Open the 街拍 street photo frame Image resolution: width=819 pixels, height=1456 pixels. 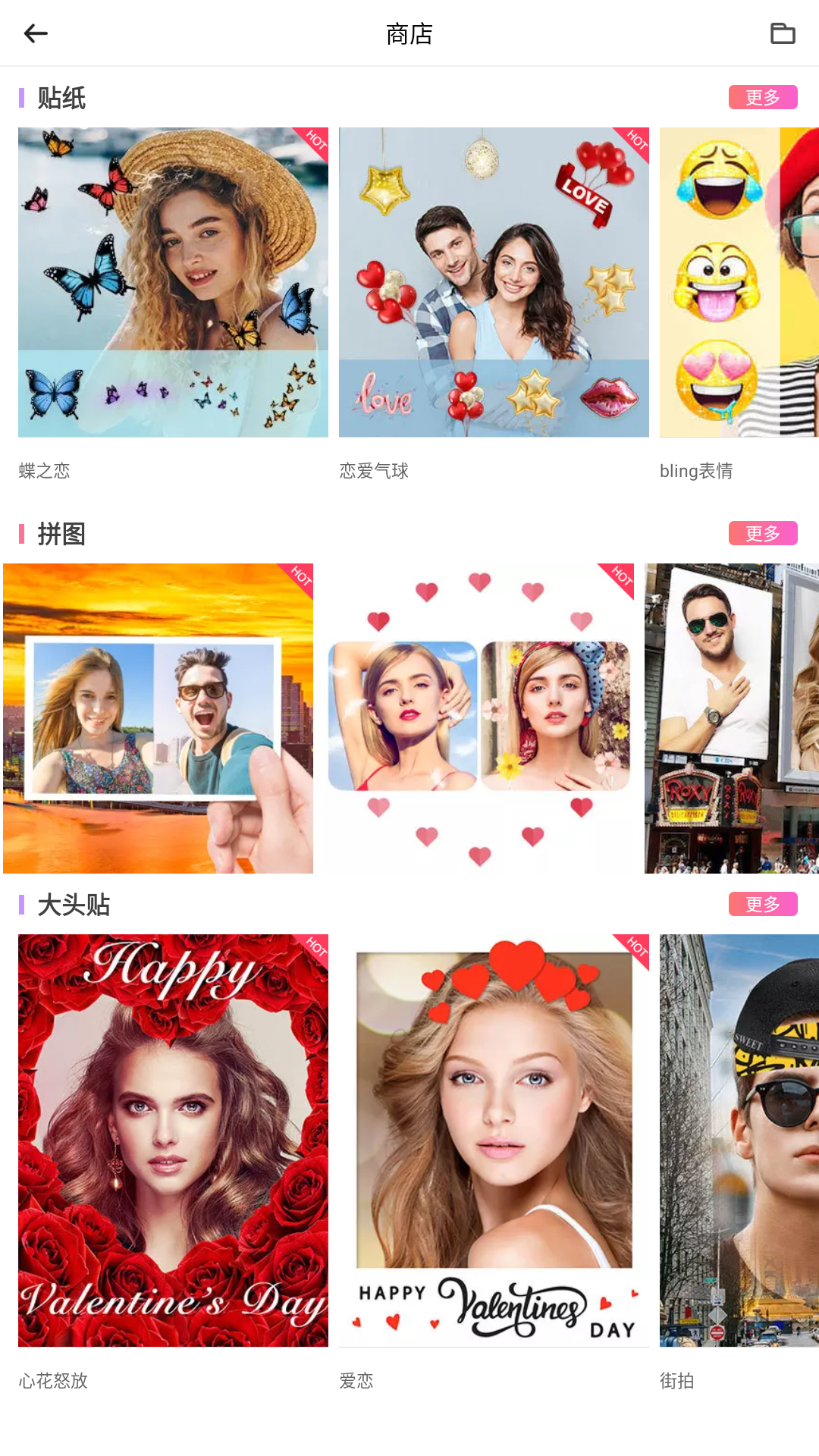coord(739,1140)
